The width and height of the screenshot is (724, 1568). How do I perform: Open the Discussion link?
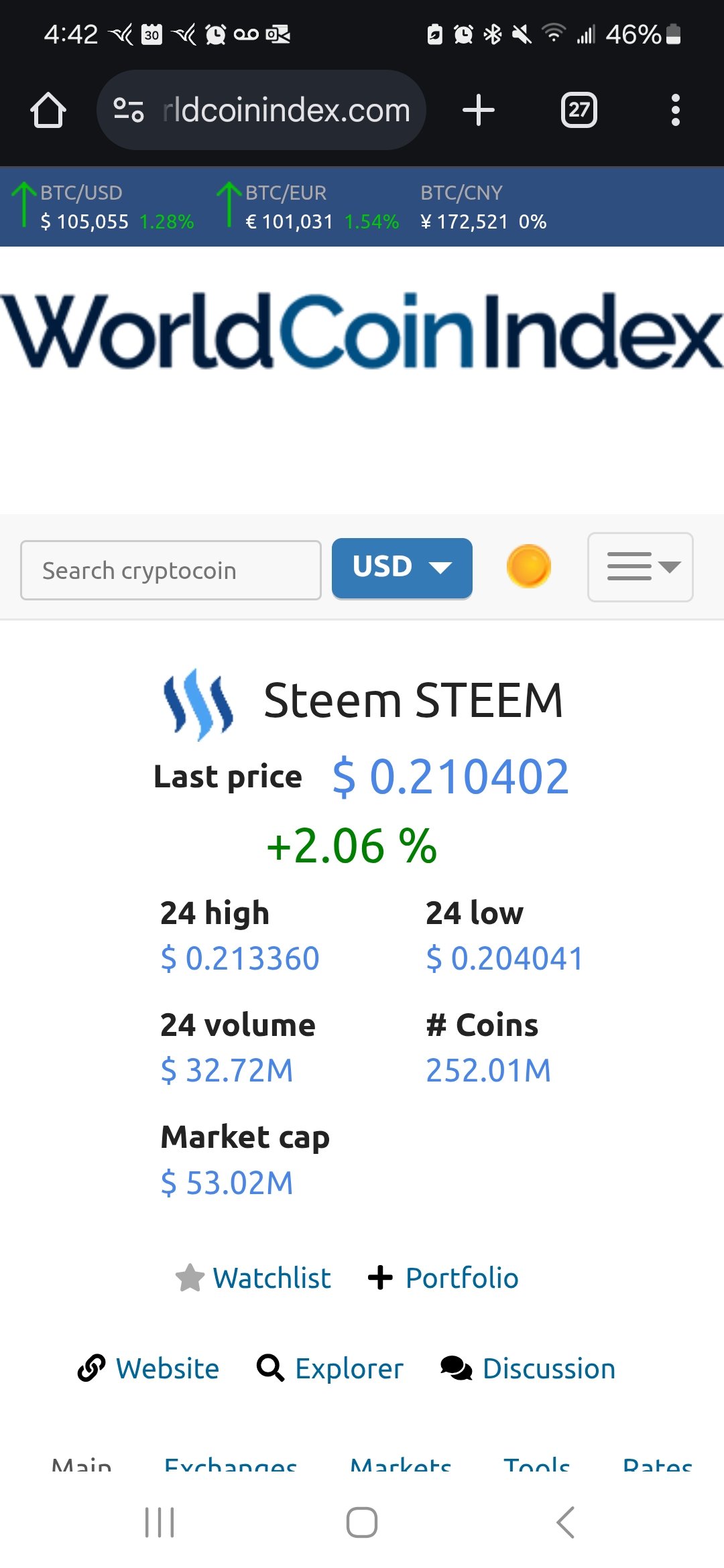tap(528, 1368)
